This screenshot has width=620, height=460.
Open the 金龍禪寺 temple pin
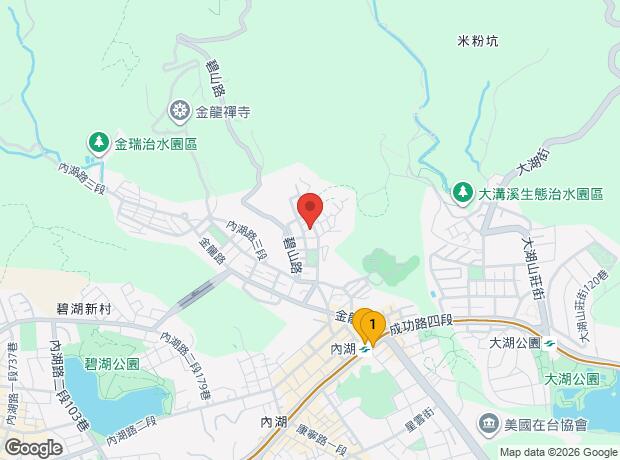[180, 112]
